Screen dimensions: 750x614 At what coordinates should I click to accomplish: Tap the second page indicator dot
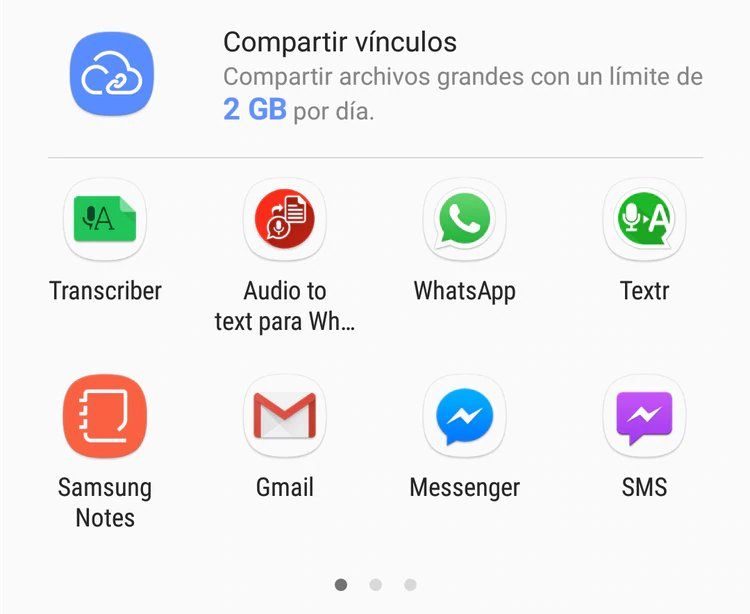click(375, 585)
